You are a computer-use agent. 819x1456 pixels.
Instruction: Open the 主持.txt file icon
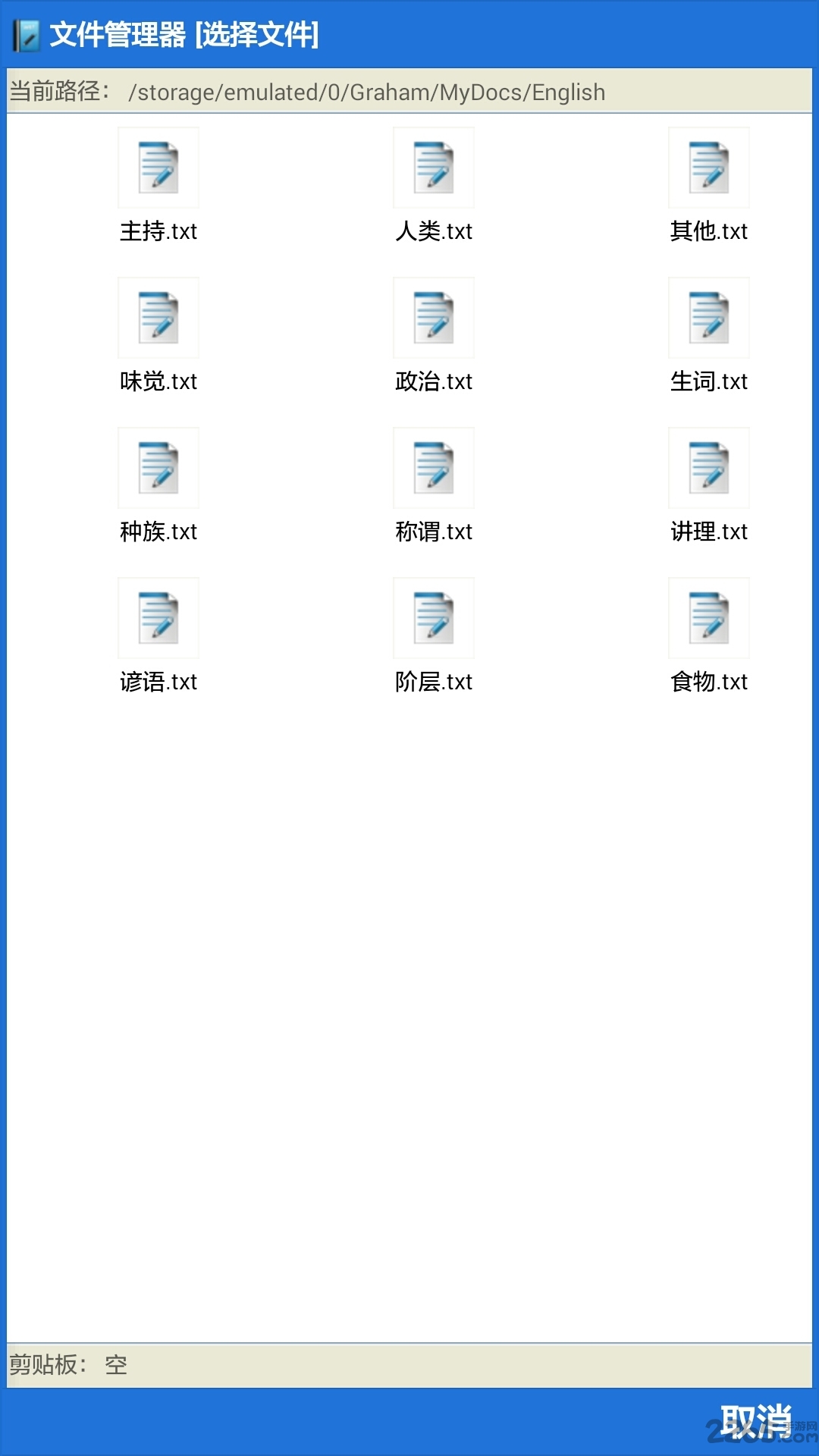157,168
